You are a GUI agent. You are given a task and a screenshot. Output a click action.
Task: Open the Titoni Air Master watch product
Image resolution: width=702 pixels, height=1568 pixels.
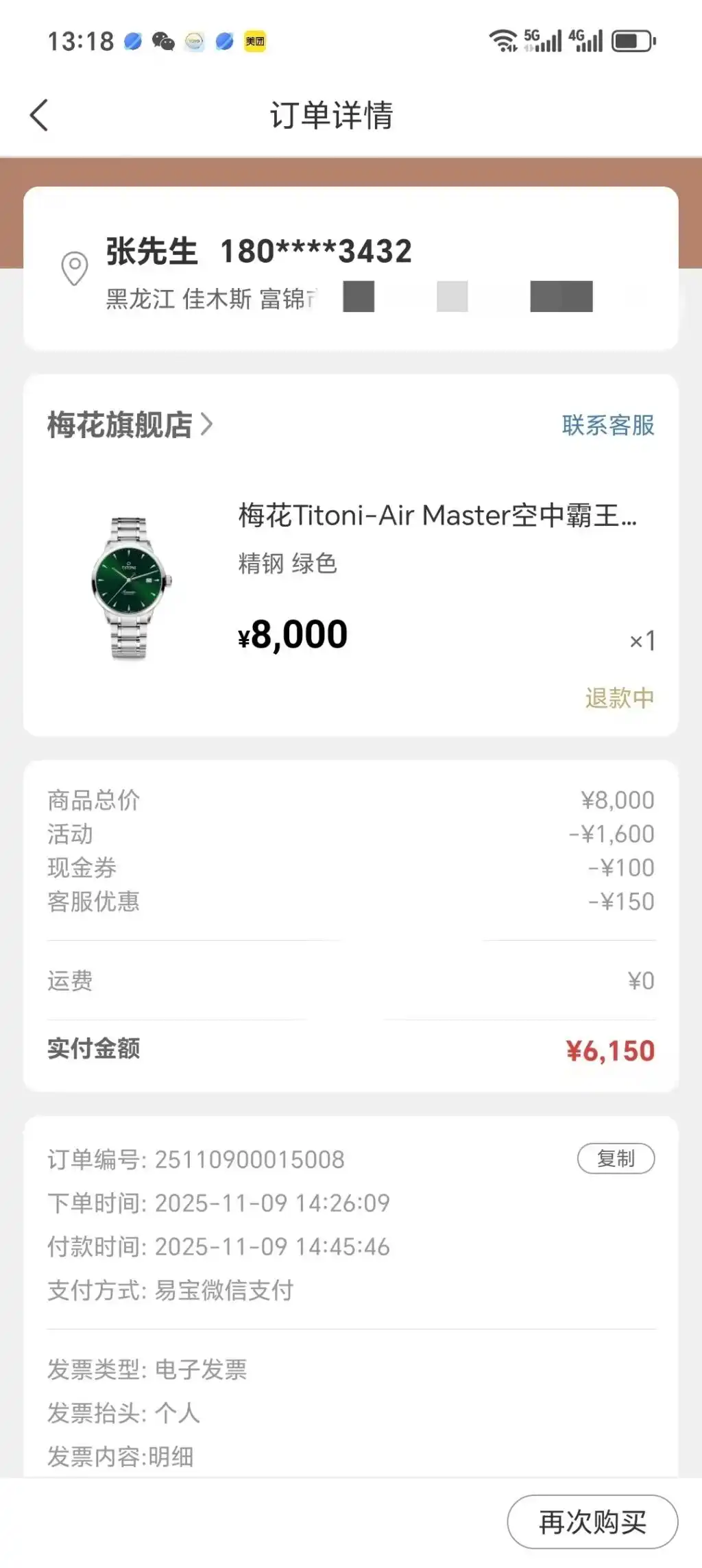437,516
